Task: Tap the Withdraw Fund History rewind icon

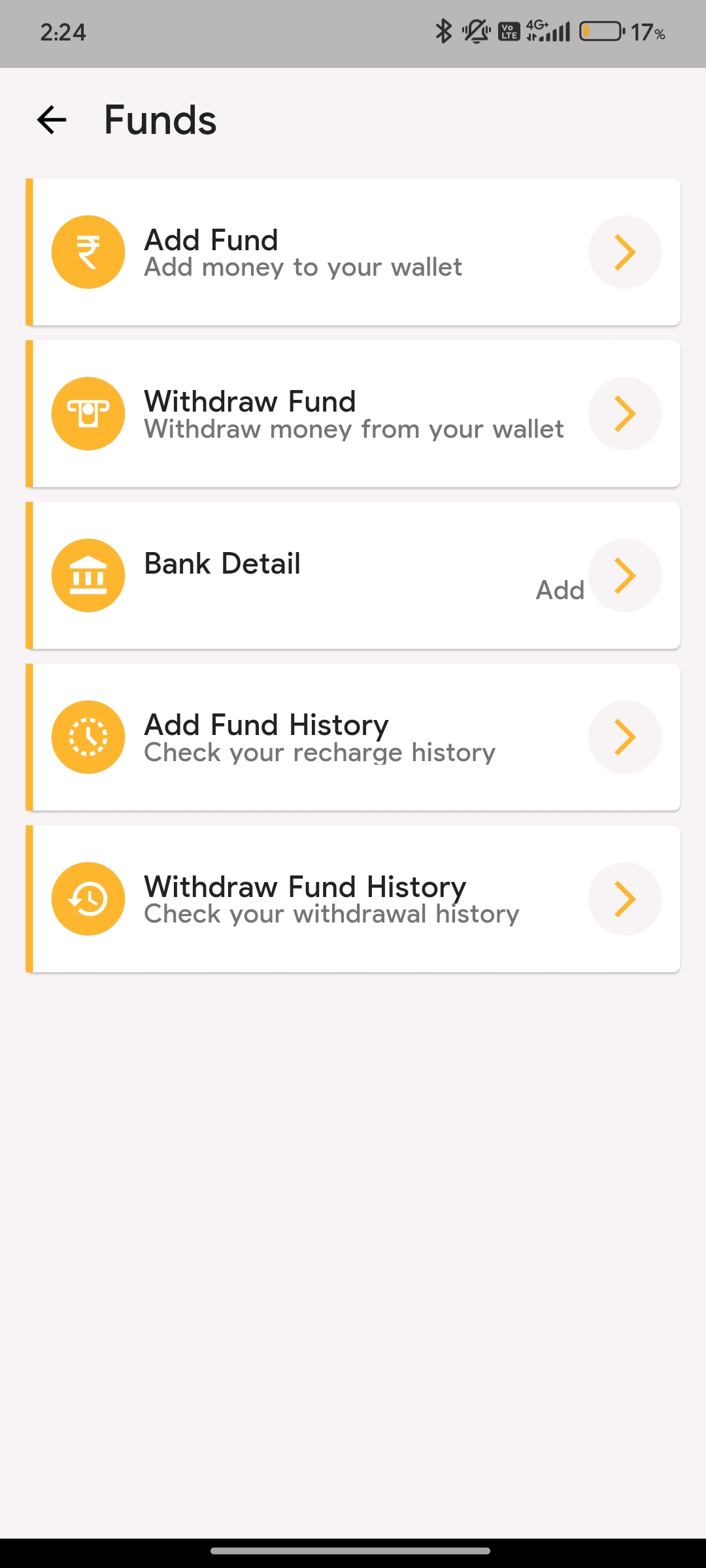Action: point(88,898)
